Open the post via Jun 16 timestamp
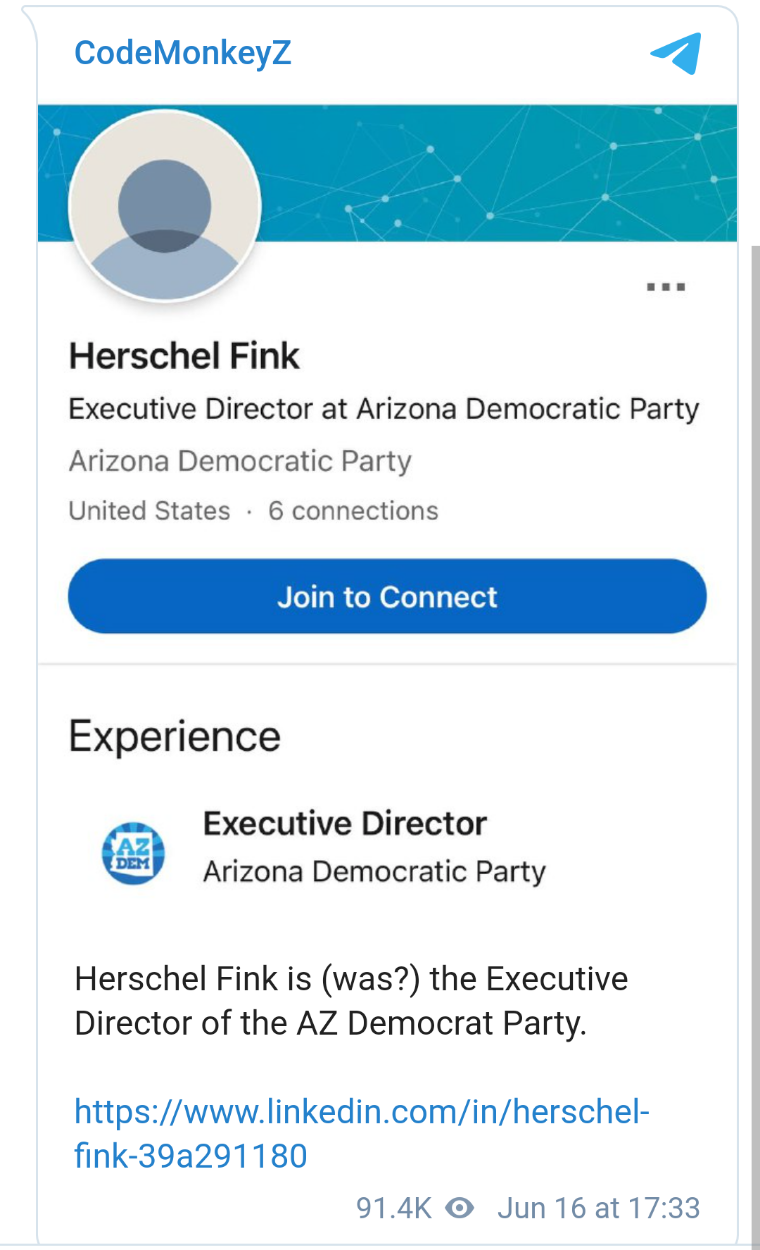This screenshot has height=1250, width=760. click(598, 1207)
